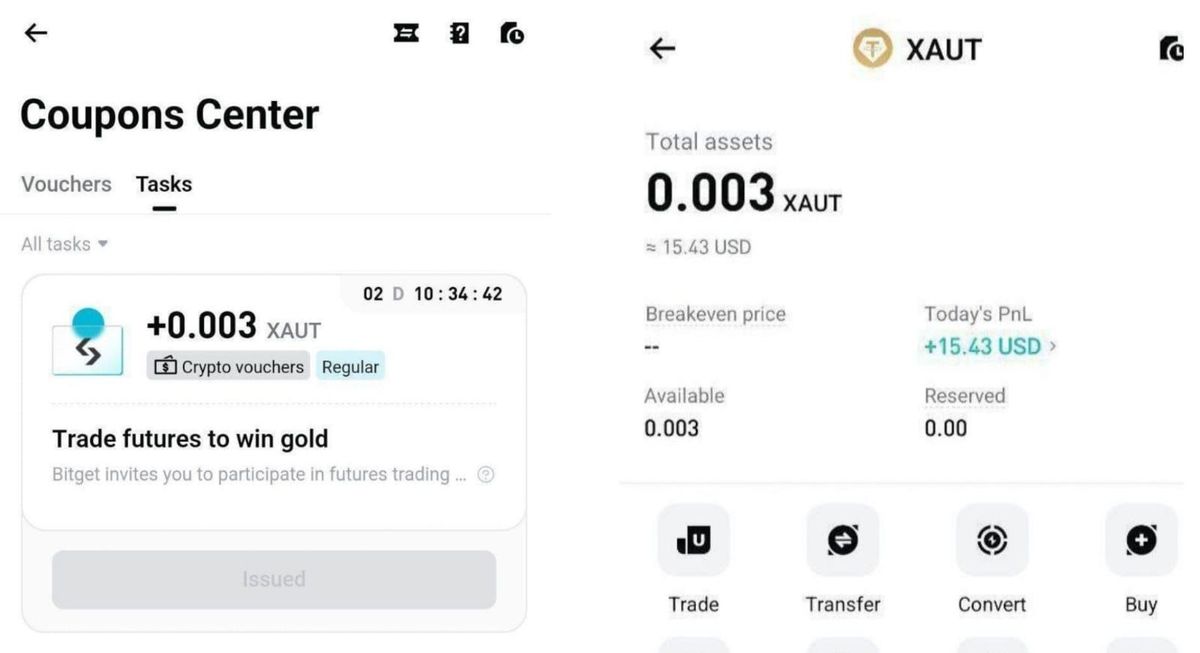This screenshot has height=653, width=1200.
Task: Open Trade for XAUT
Action: click(693, 558)
